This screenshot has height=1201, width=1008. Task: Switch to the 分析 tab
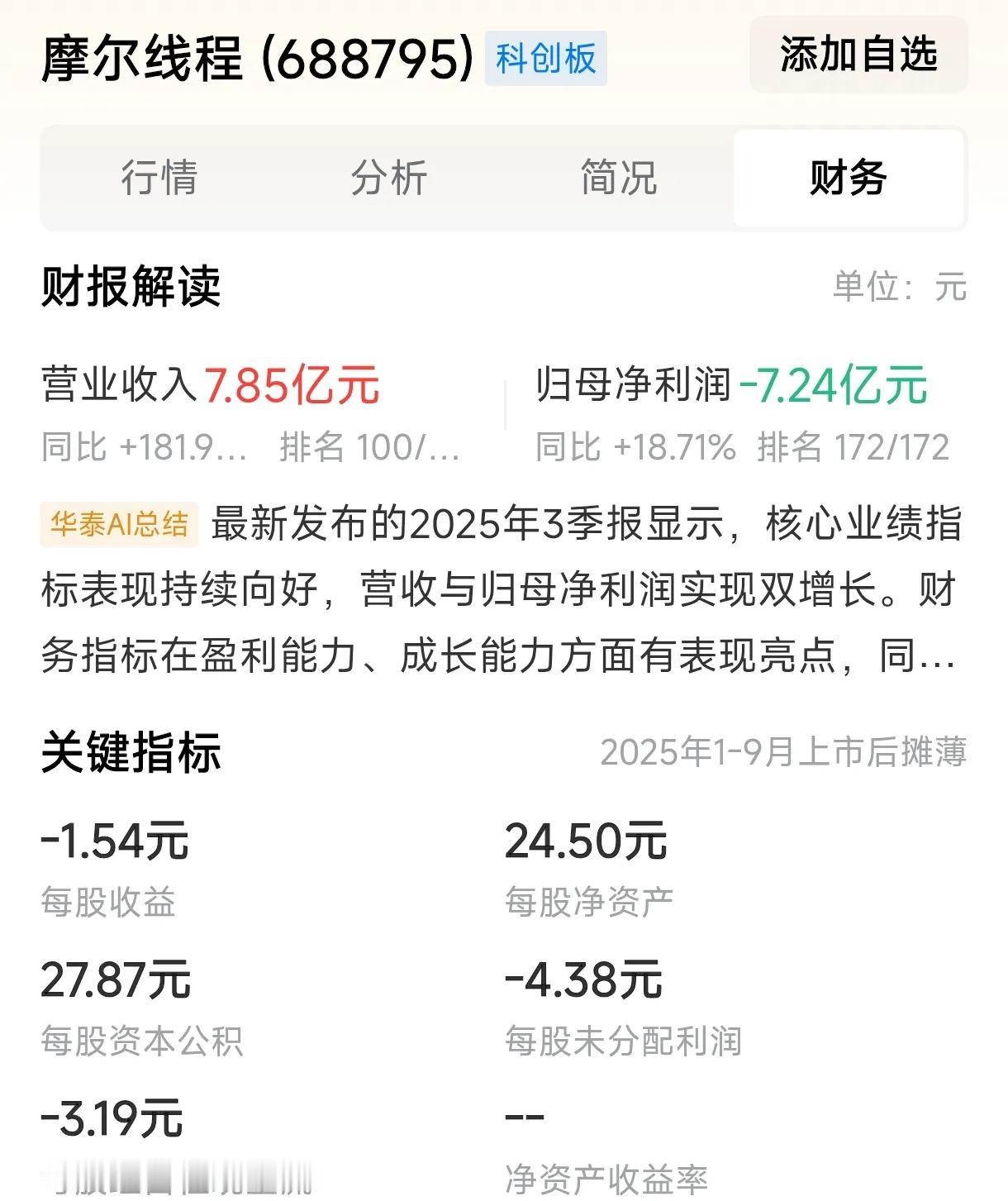point(388,178)
